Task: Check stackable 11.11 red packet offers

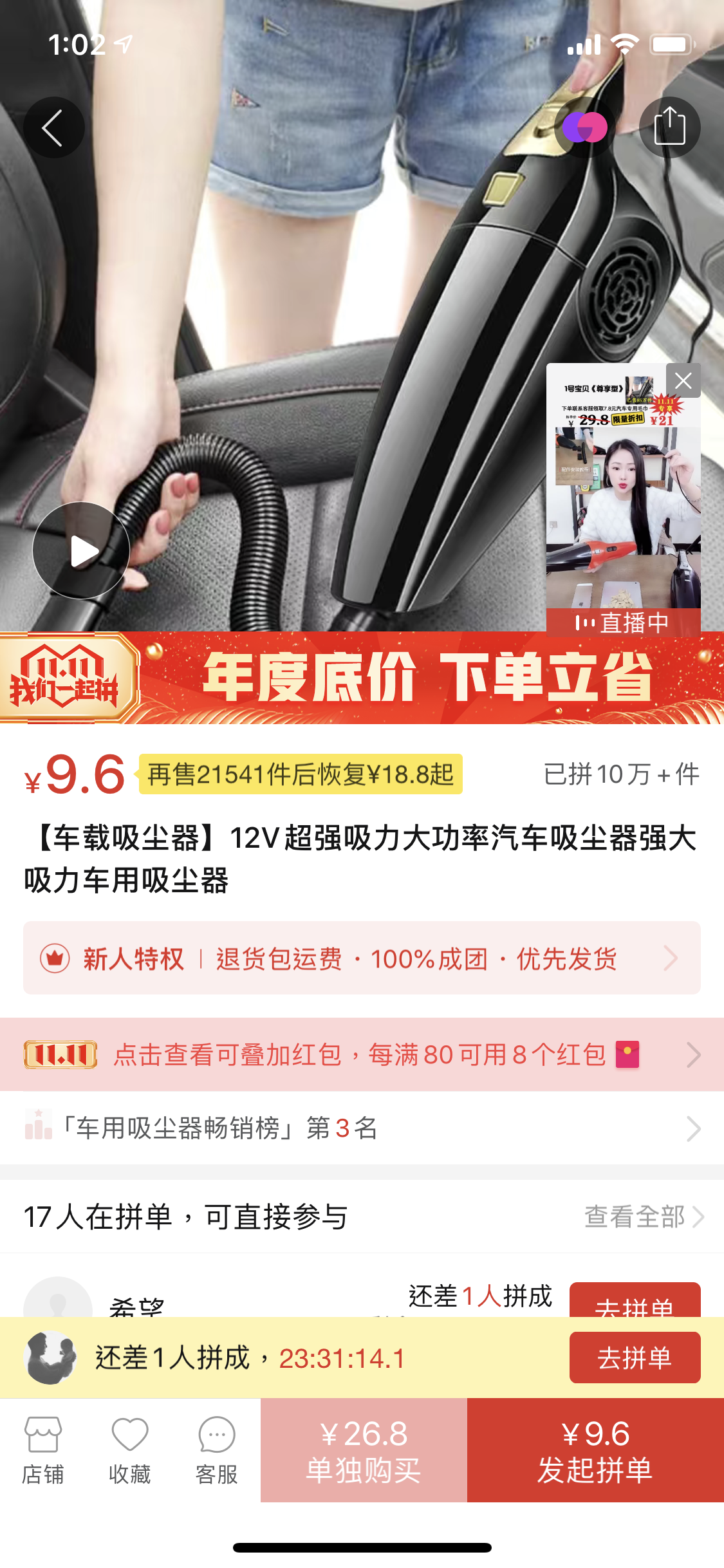Action: coord(362,1054)
